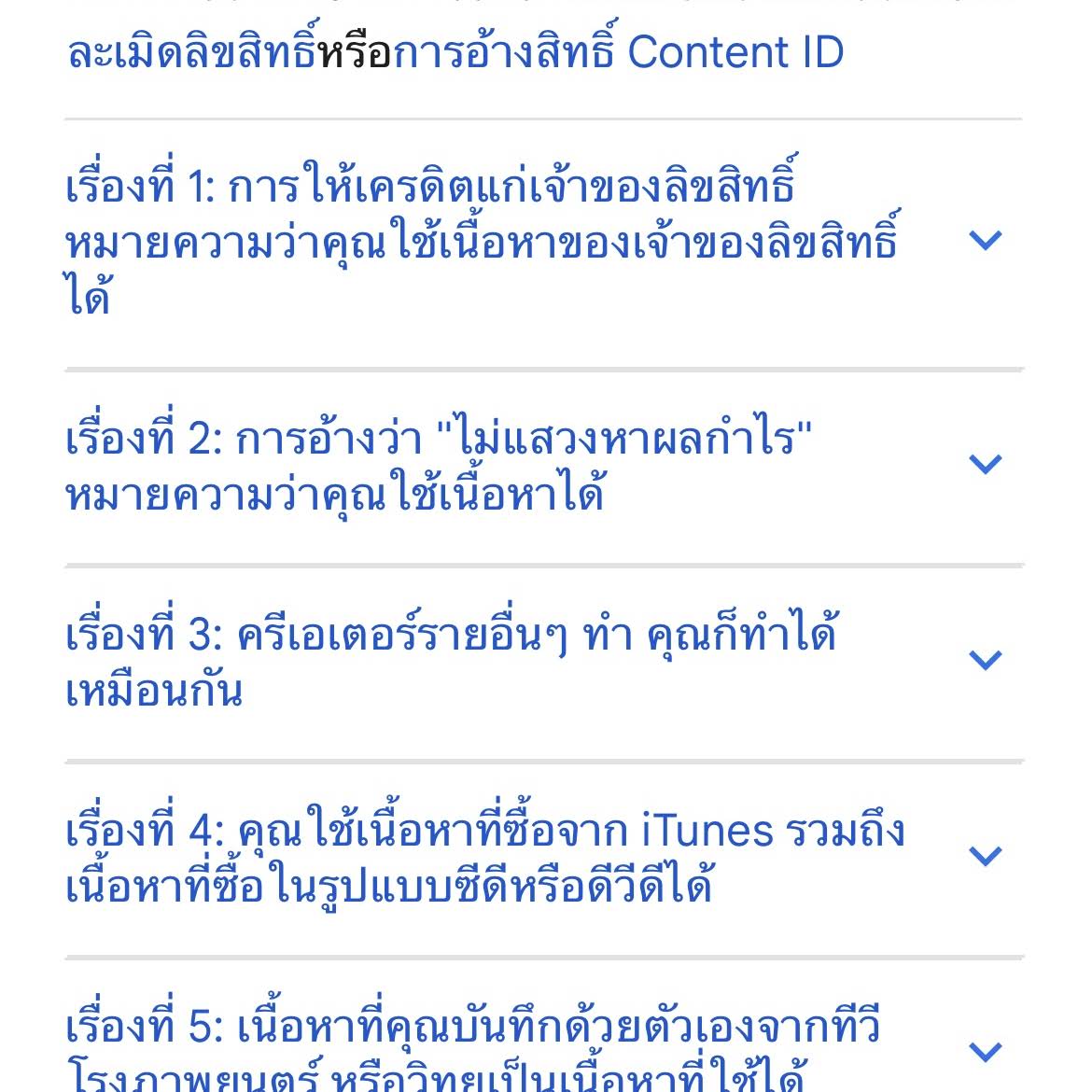1092x1092 pixels.
Task: Expand เรื่องที่ 1 about crediting copyright owner
Action: pos(985,241)
